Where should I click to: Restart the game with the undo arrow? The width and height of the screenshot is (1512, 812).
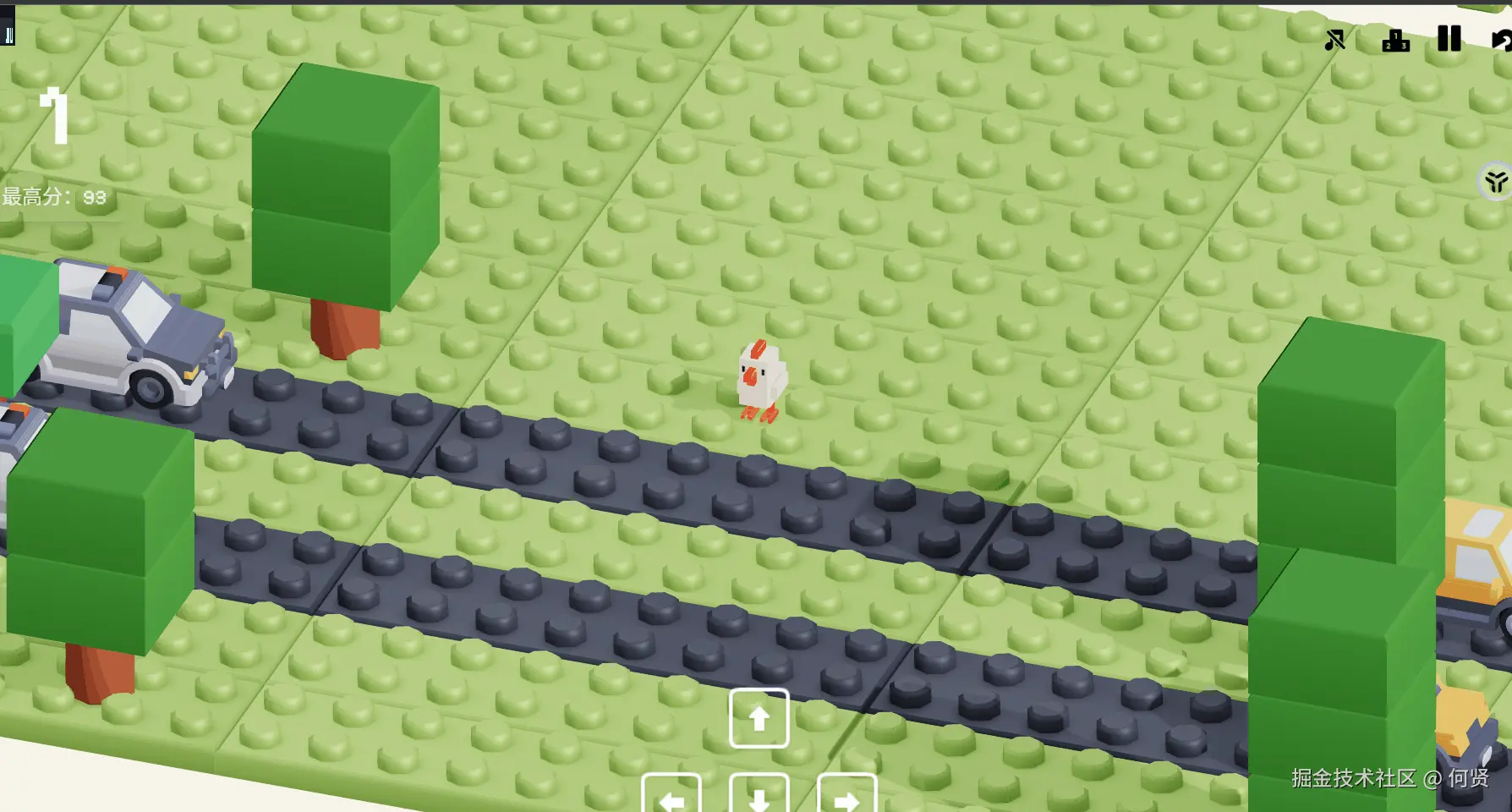coord(1502,40)
